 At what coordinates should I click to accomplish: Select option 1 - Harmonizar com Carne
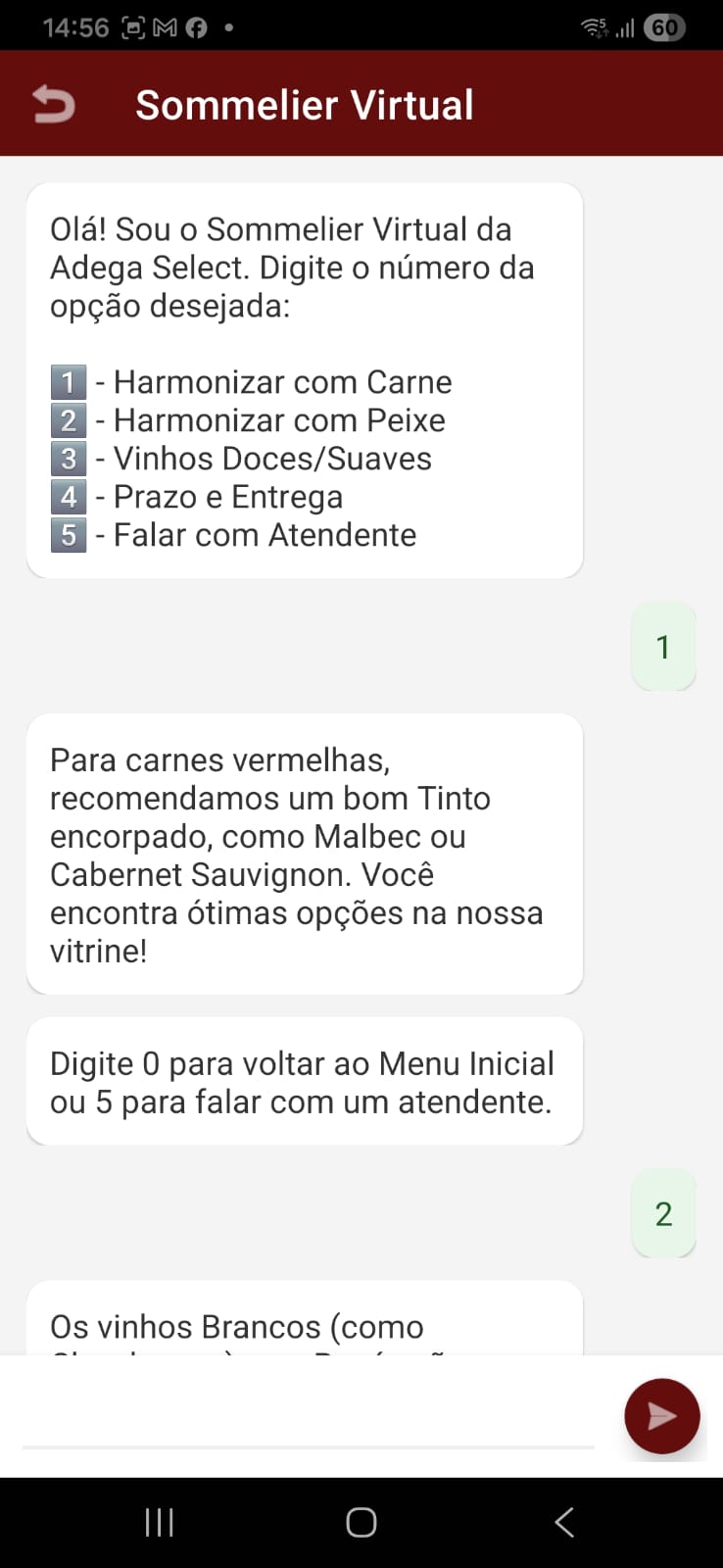coord(252,381)
